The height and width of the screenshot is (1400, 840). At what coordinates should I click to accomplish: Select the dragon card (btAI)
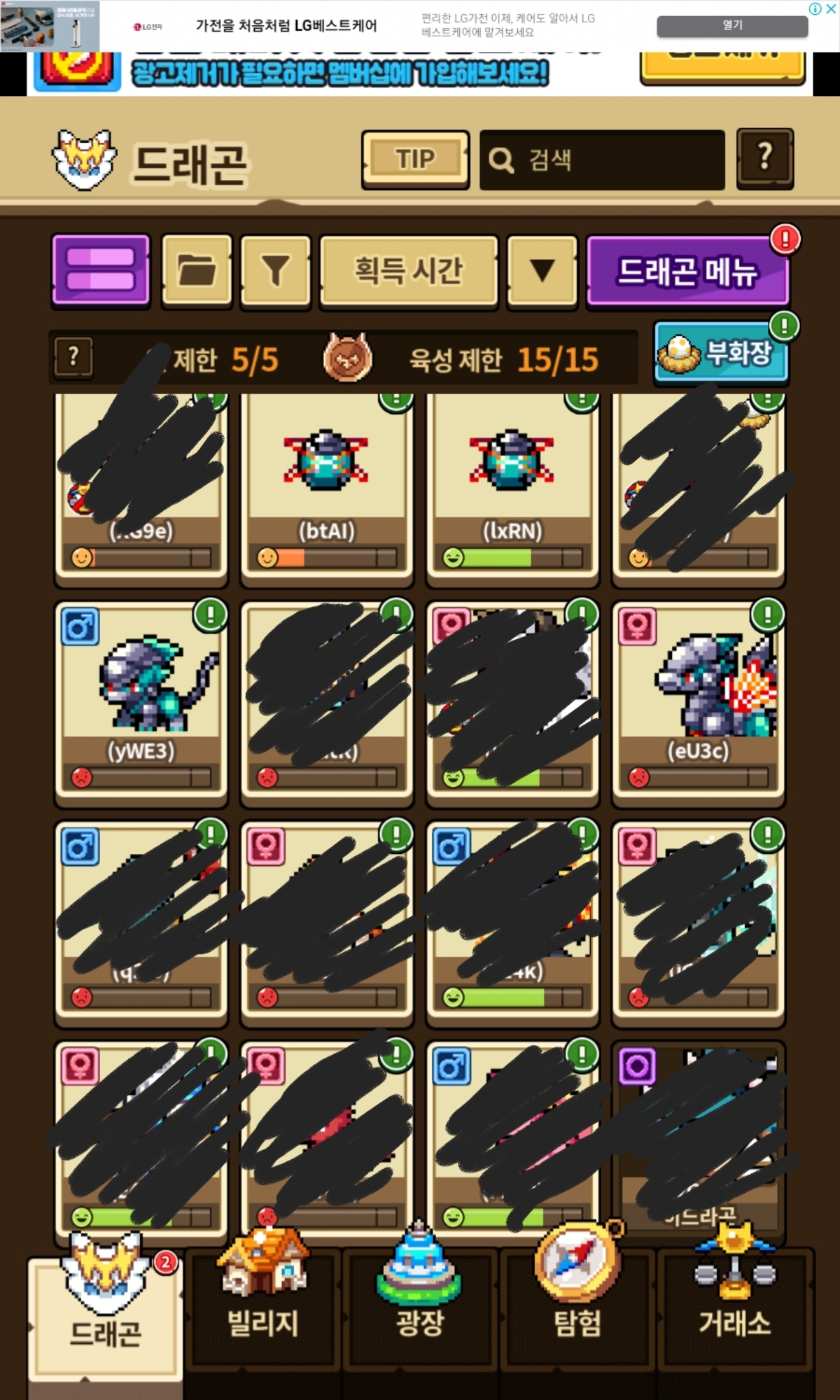[327, 483]
